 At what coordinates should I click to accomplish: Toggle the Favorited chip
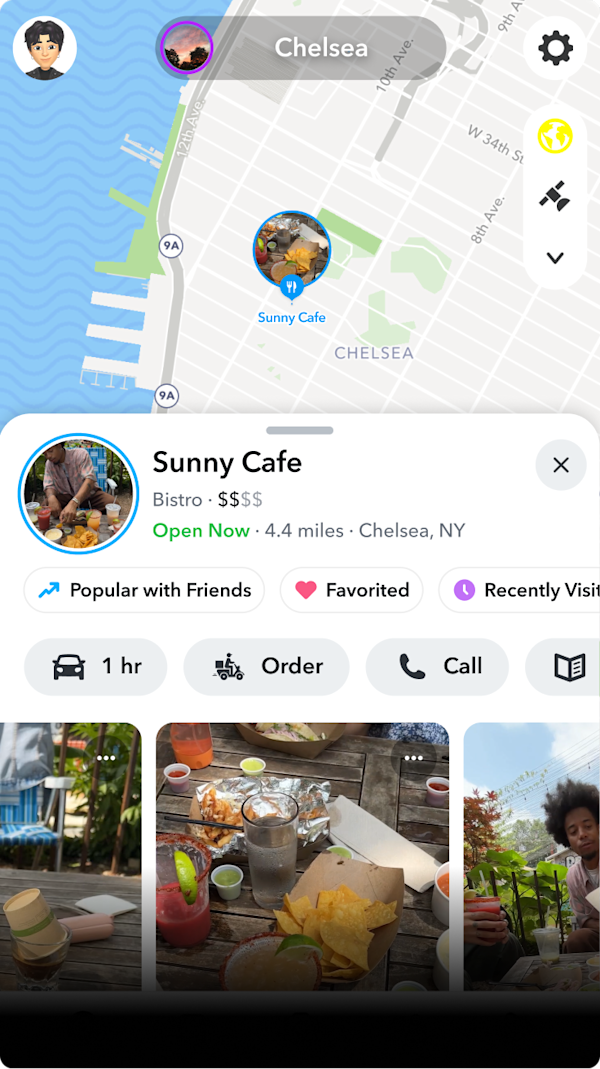(x=352, y=590)
